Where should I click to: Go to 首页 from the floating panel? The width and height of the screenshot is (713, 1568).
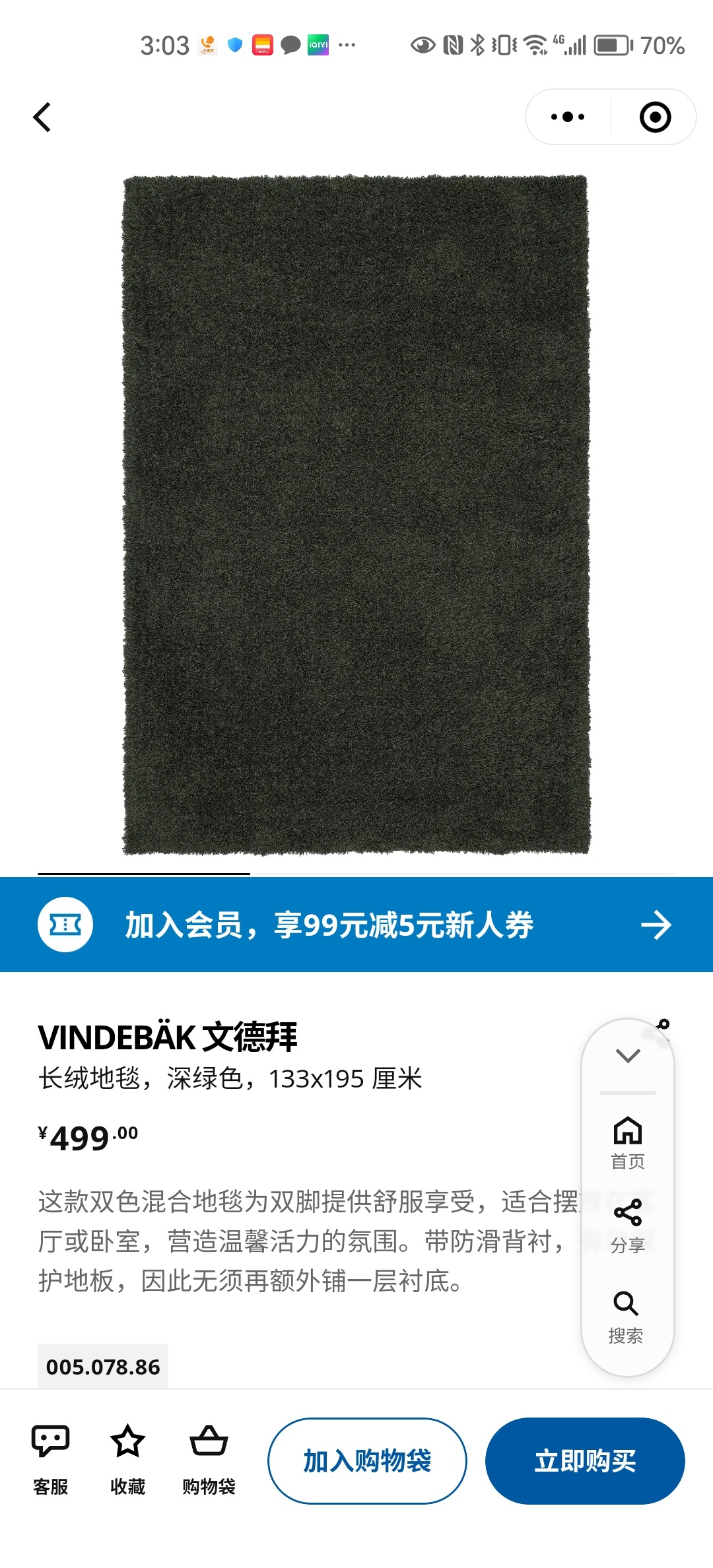coord(627,1142)
